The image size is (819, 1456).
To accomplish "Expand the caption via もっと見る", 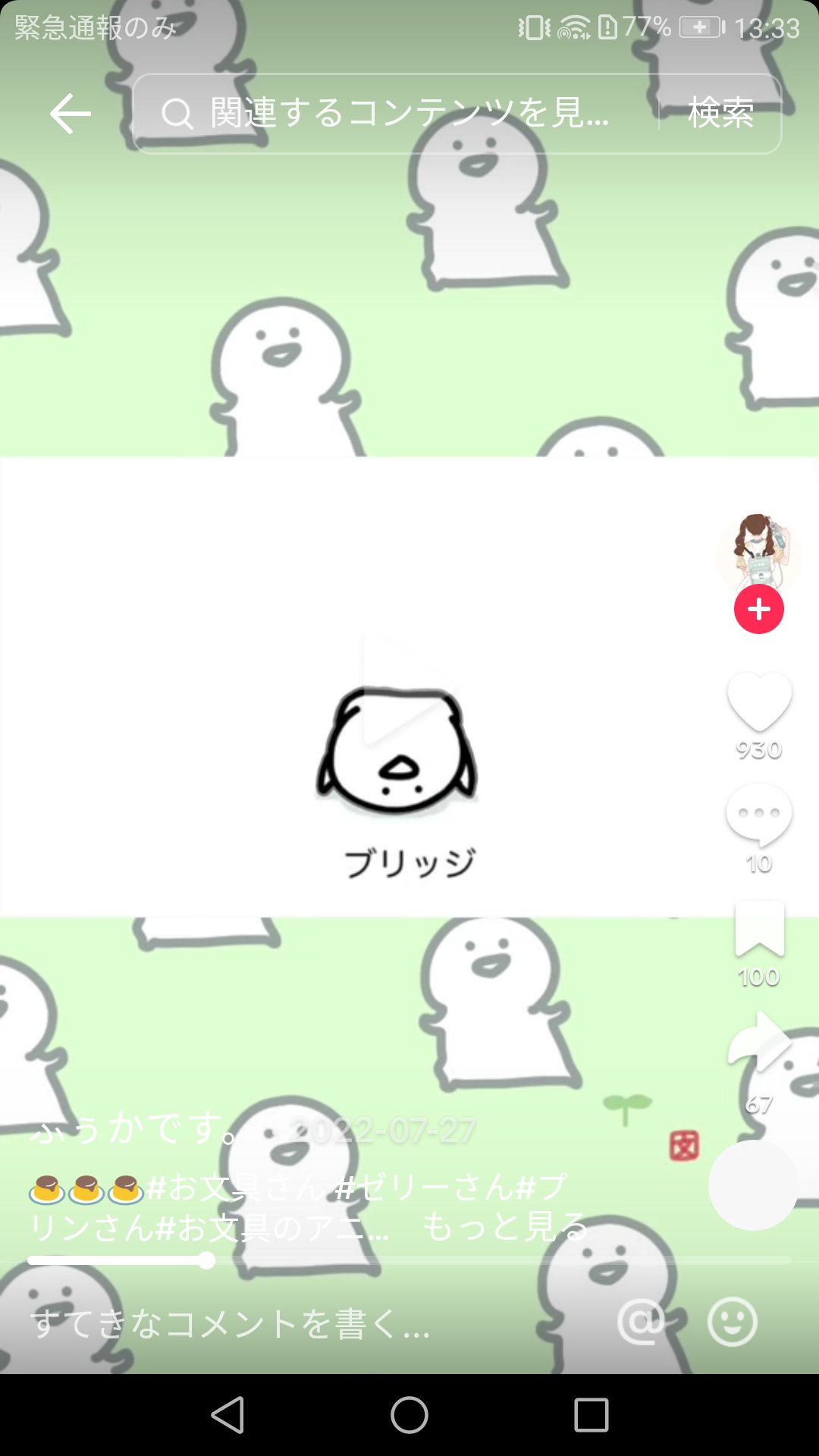I will click(x=506, y=1225).
